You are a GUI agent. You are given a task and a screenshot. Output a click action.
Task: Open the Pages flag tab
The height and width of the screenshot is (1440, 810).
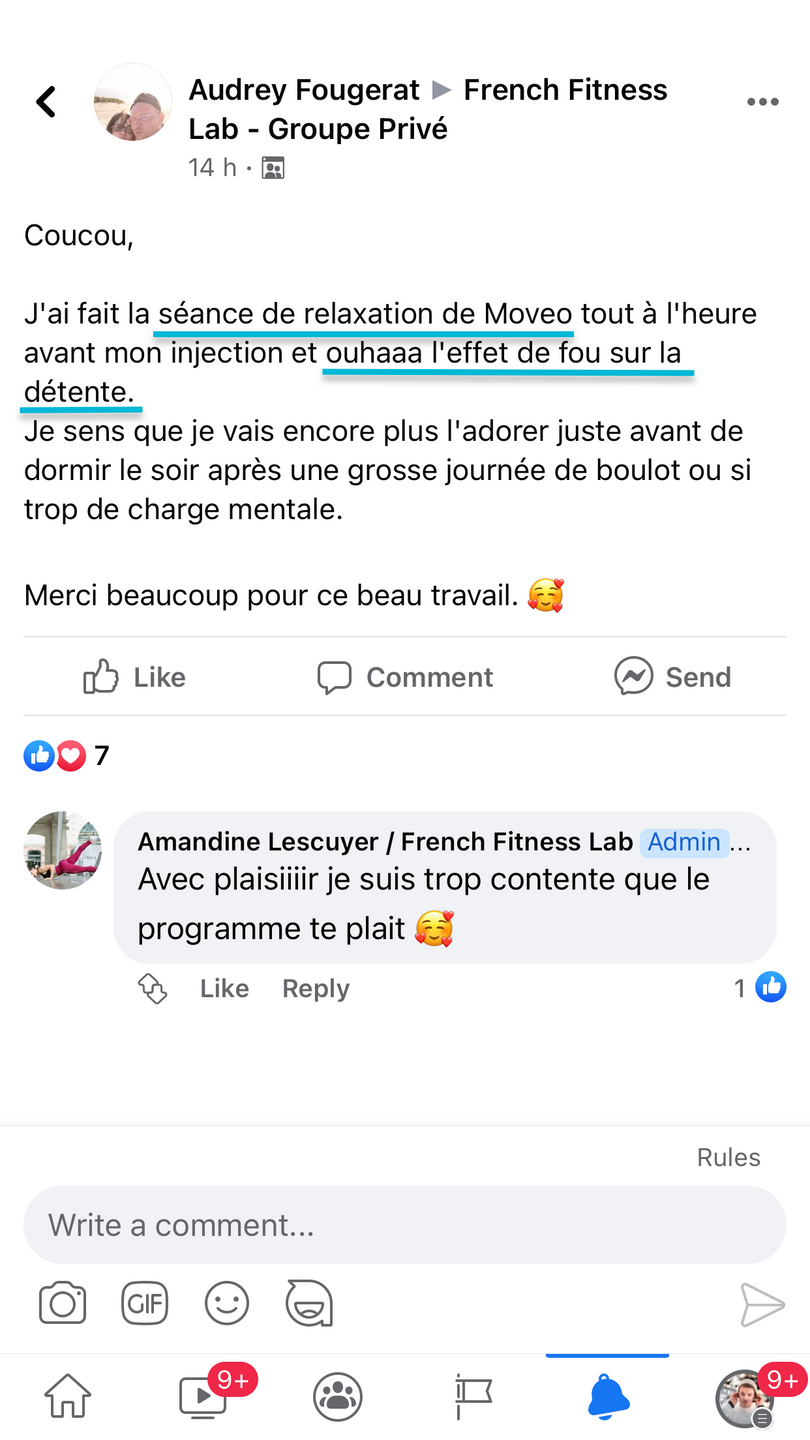click(x=473, y=1397)
